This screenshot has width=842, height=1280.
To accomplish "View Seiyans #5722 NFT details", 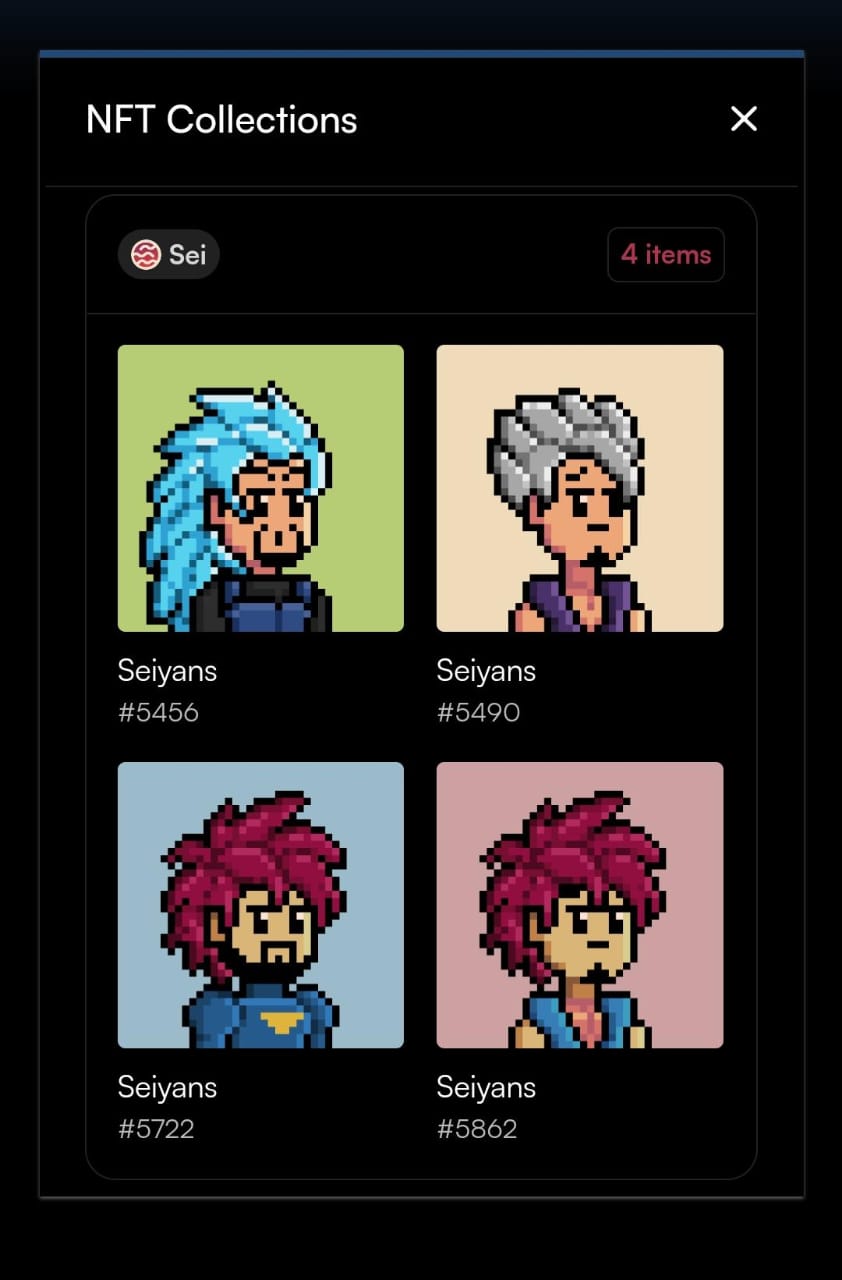I will [x=260, y=905].
